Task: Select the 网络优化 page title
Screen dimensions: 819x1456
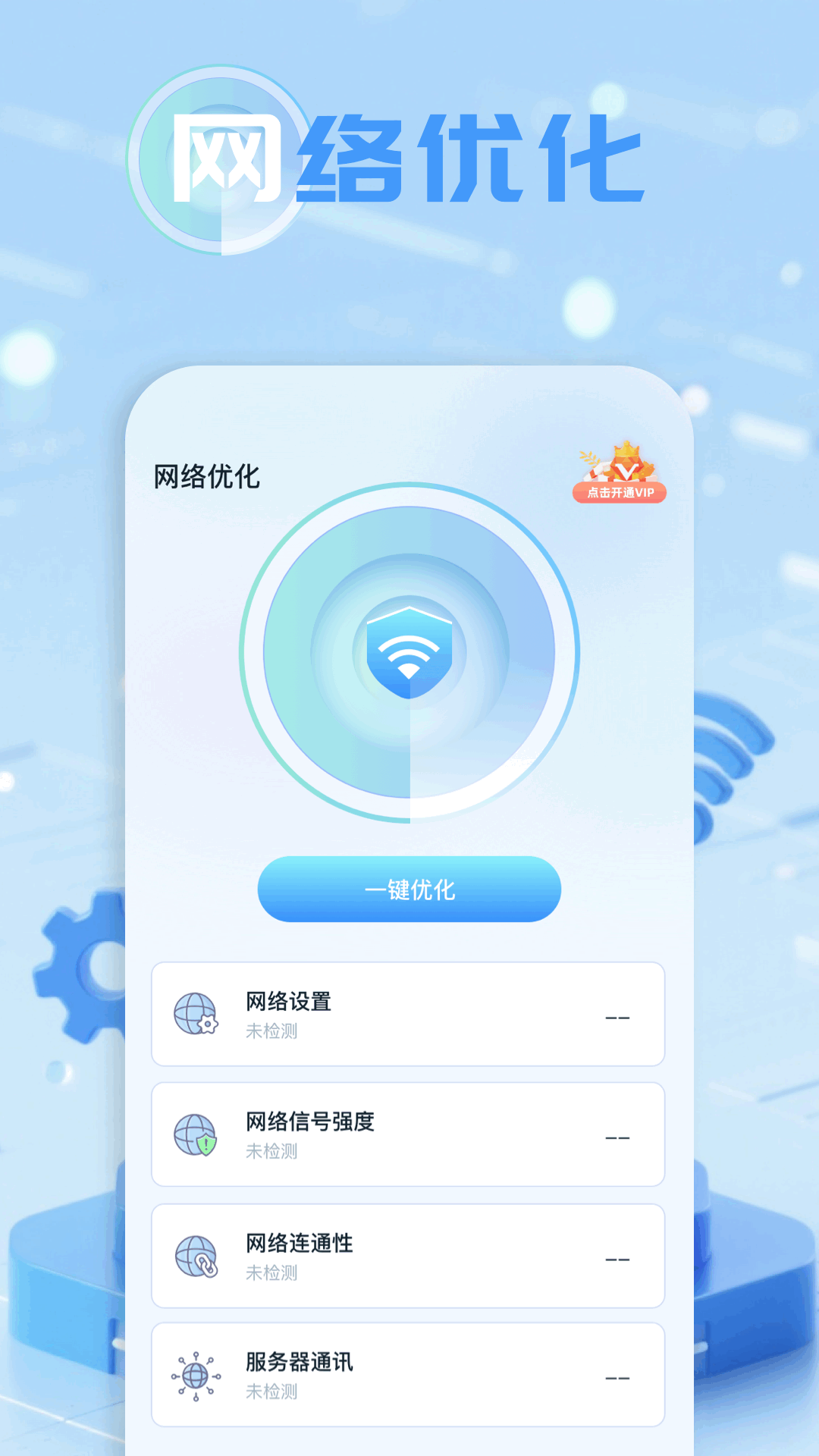Action: click(x=206, y=476)
